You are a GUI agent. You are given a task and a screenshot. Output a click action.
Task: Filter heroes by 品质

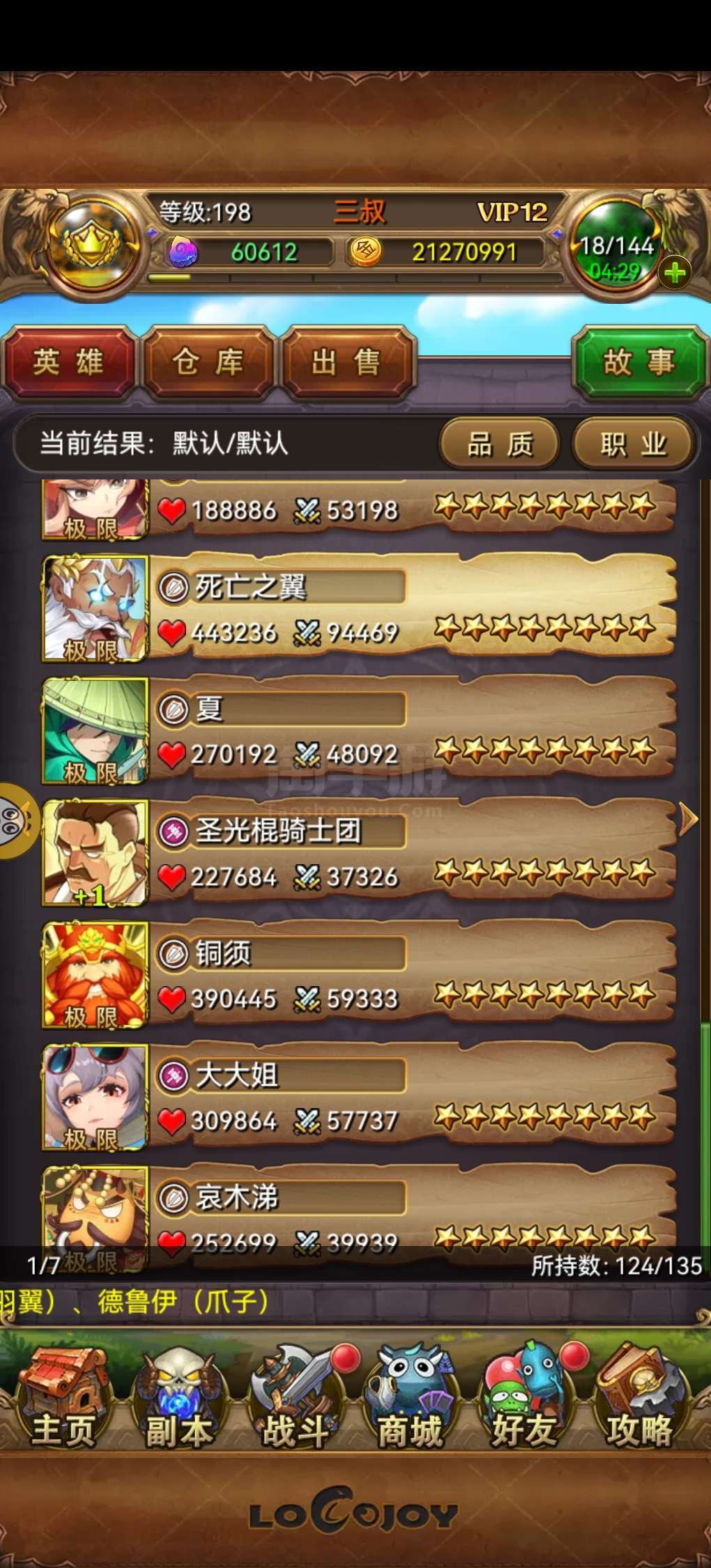click(499, 444)
